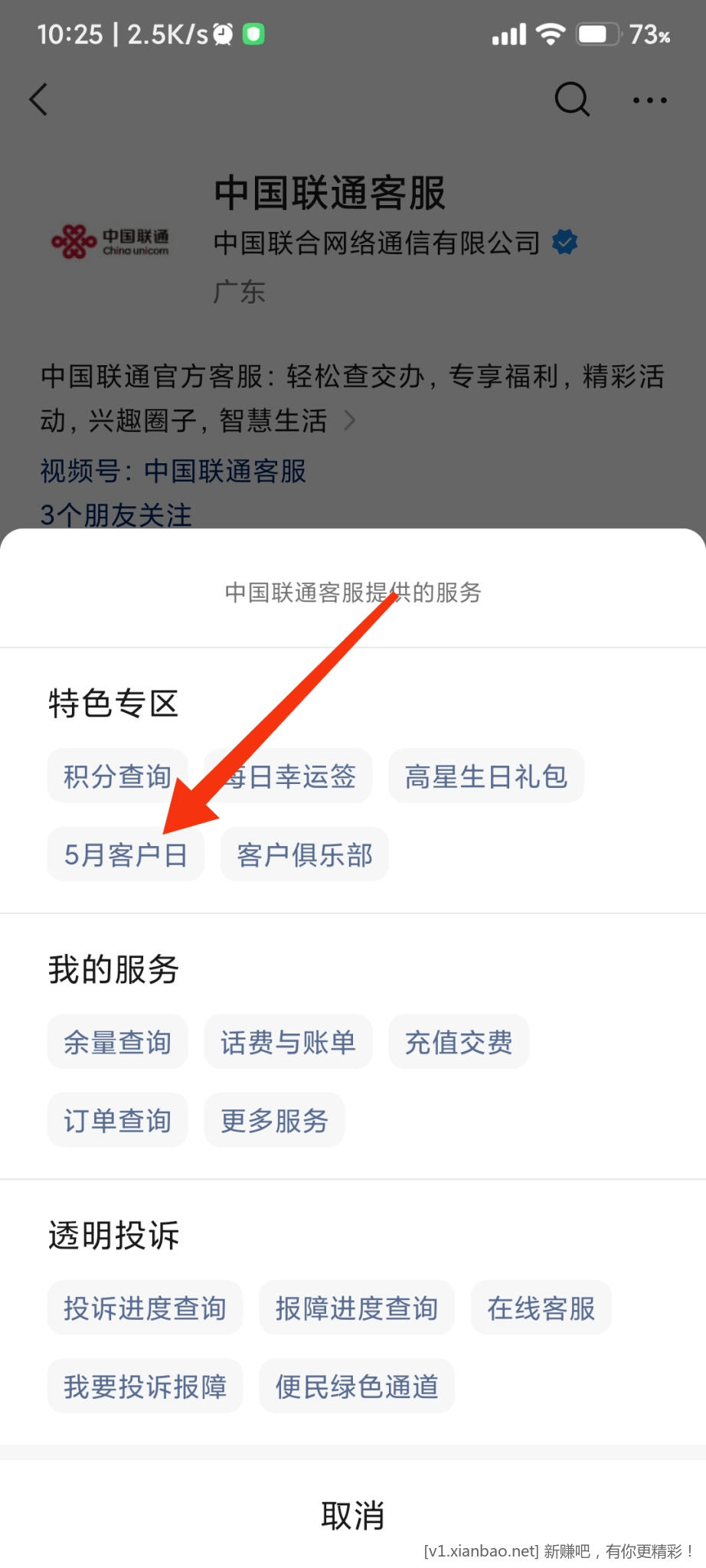Contact 在线客服

(541, 1308)
